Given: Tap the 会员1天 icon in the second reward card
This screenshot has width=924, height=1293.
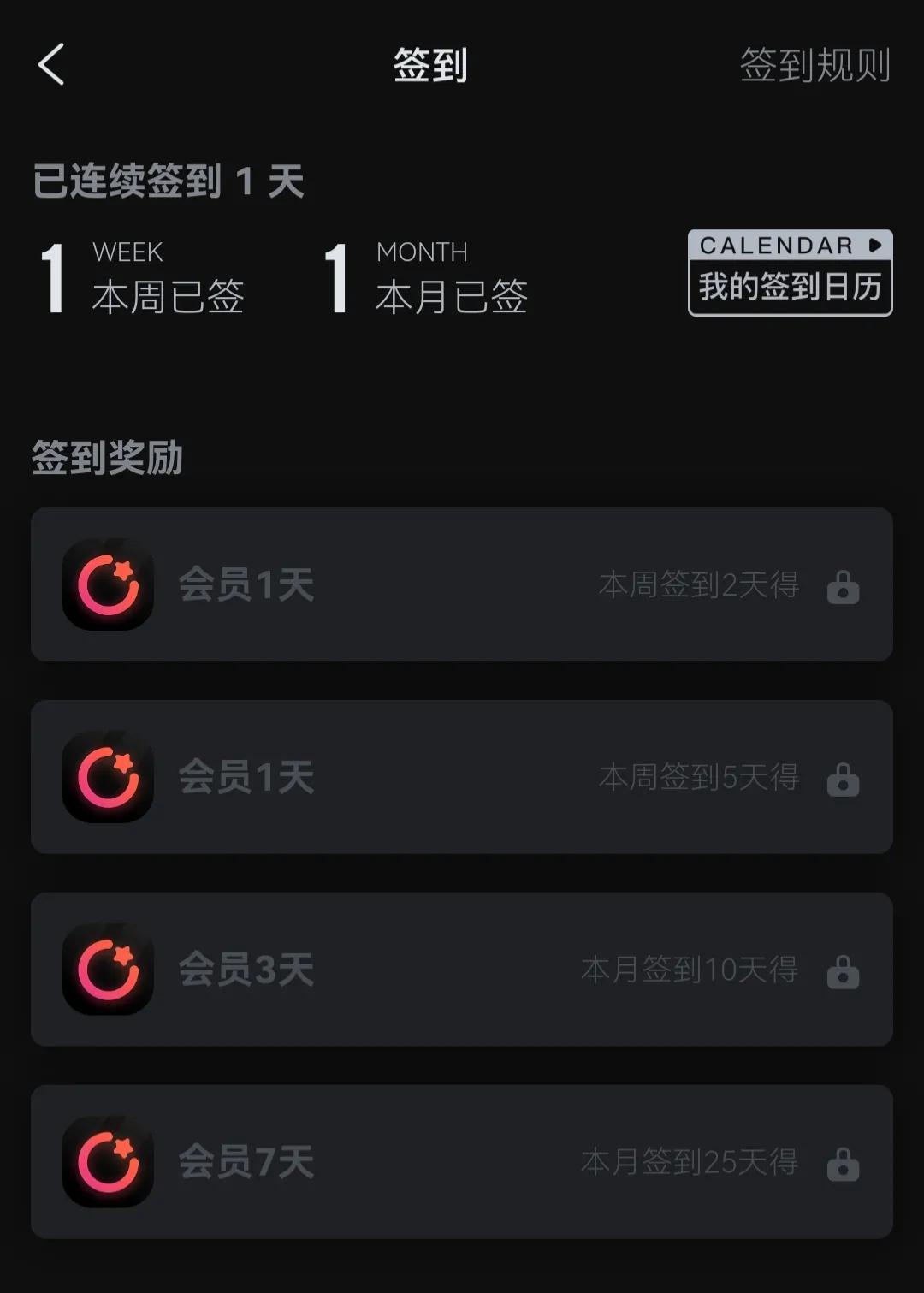Looking at the screenshot, I should tap(109, 777).
